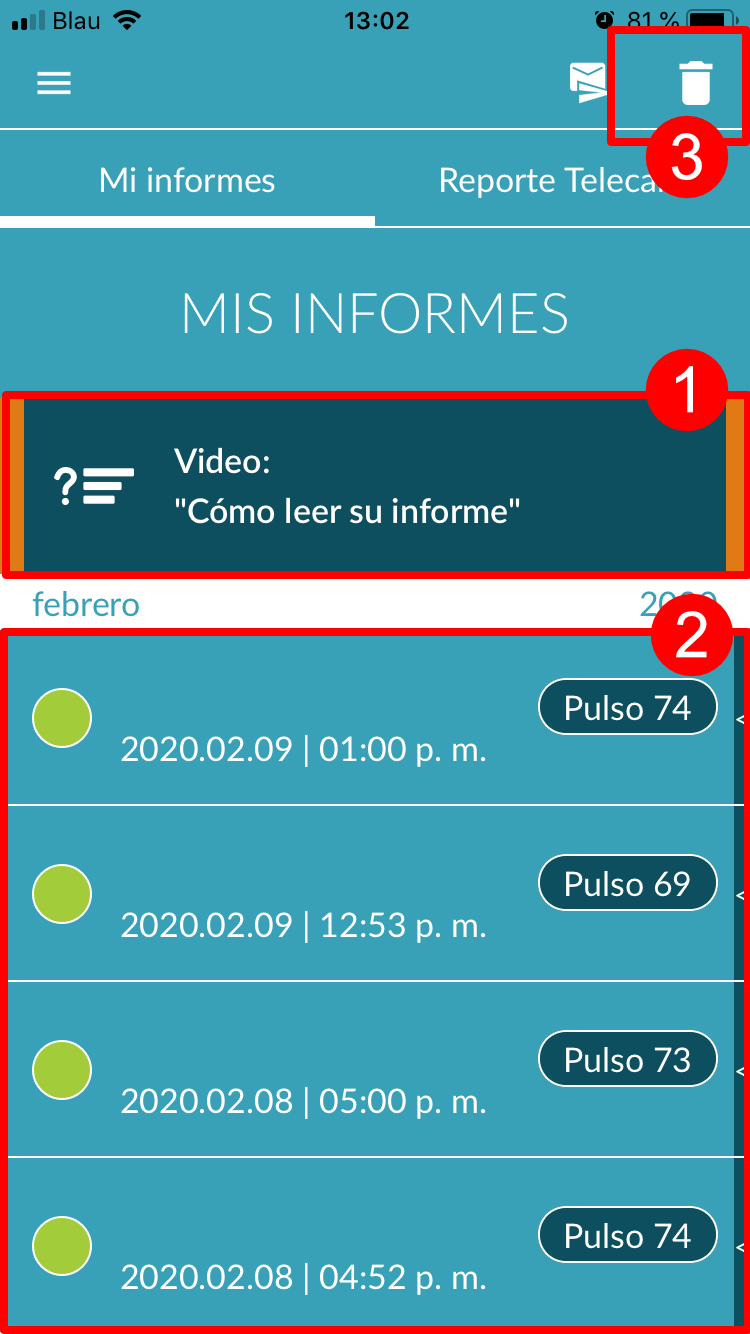
Task: Open the hamburger menu
Action: click(54, 83)
